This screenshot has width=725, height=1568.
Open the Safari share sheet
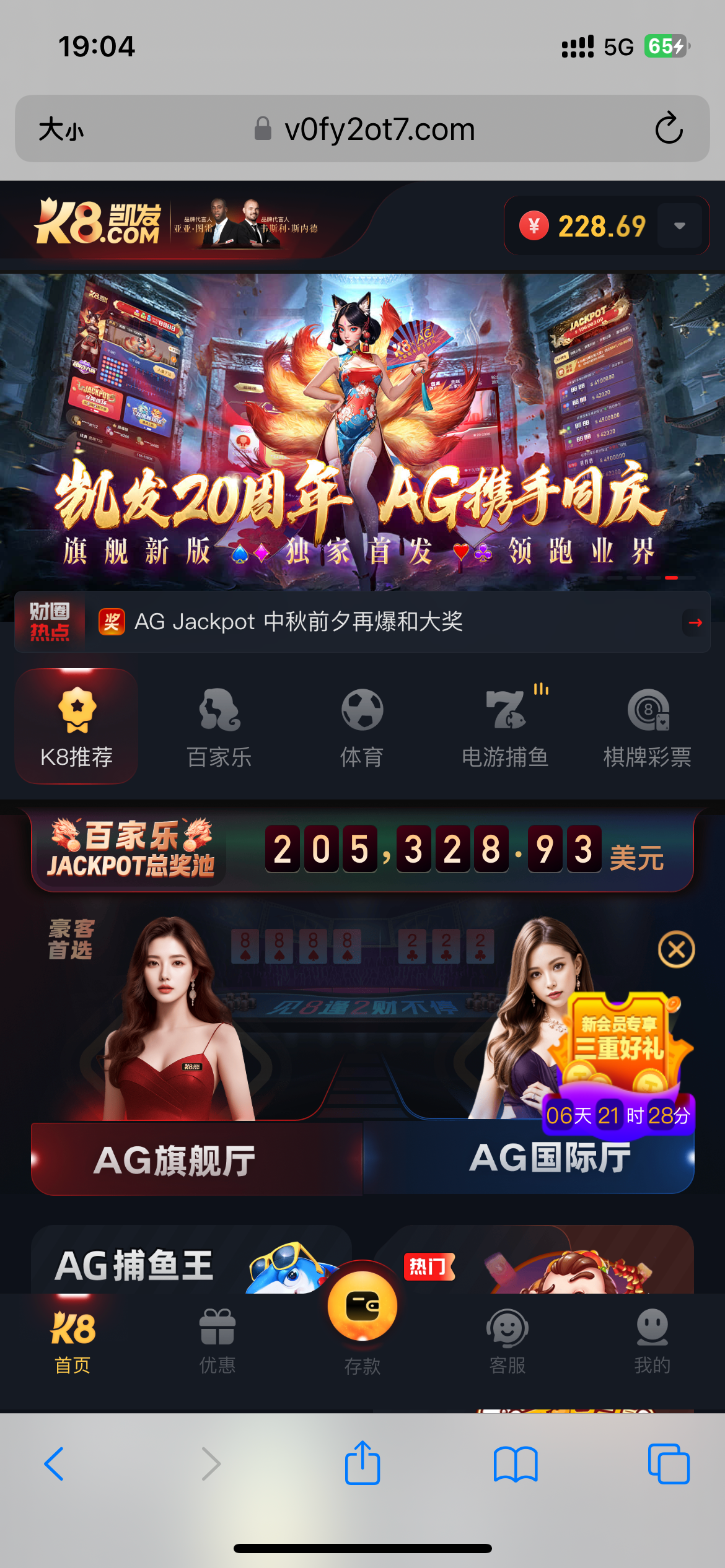click(x=362, y=1464)
